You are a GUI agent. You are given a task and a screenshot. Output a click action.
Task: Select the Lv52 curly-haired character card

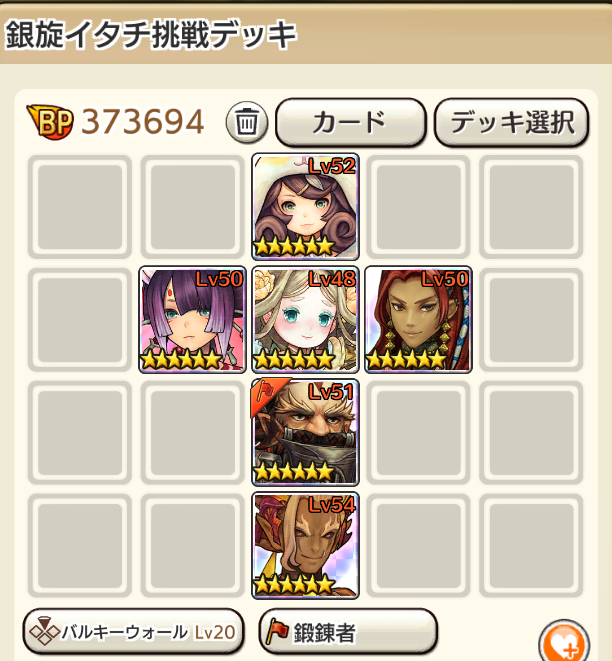tap(305, 206)
